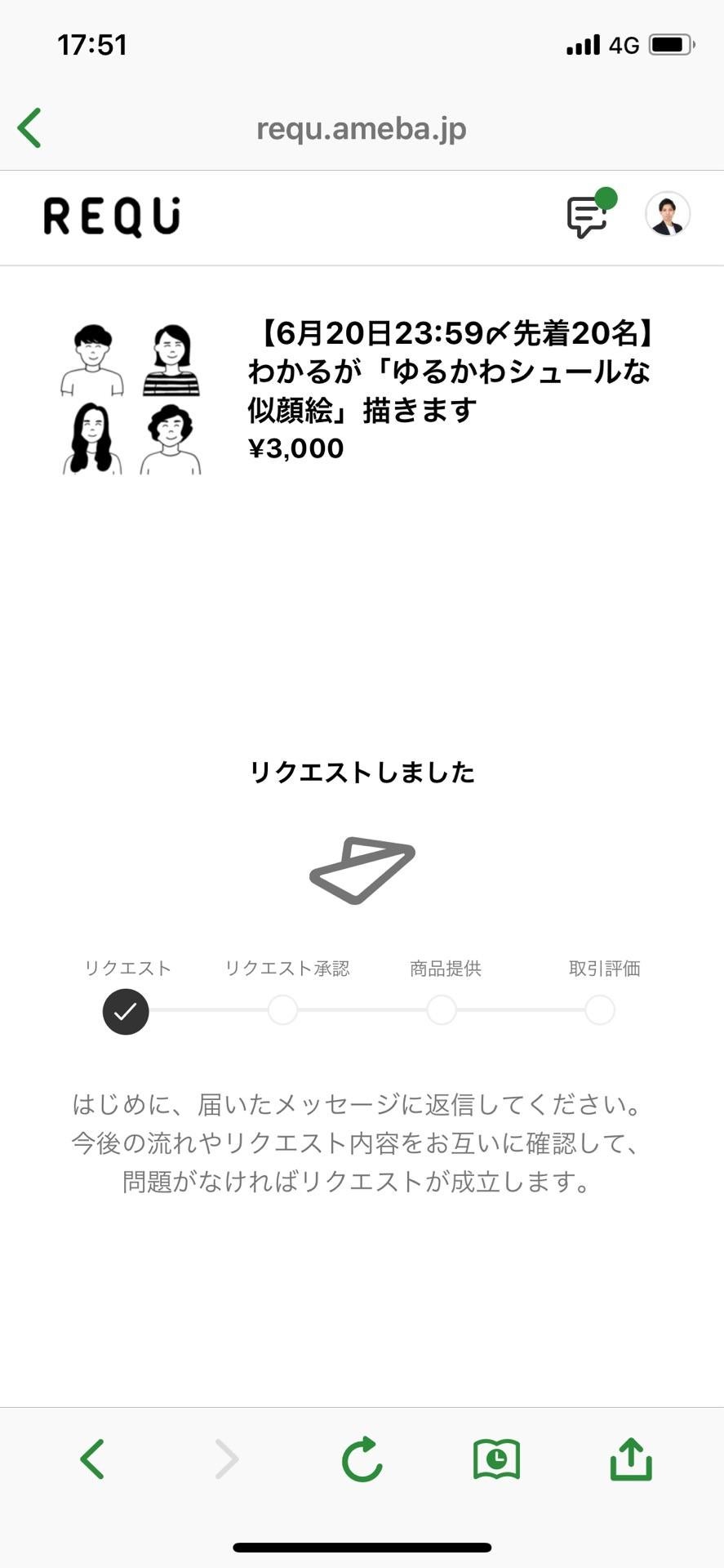Share this page
This screenshot has height=1568, width=724.
(x=631, y=1459)
